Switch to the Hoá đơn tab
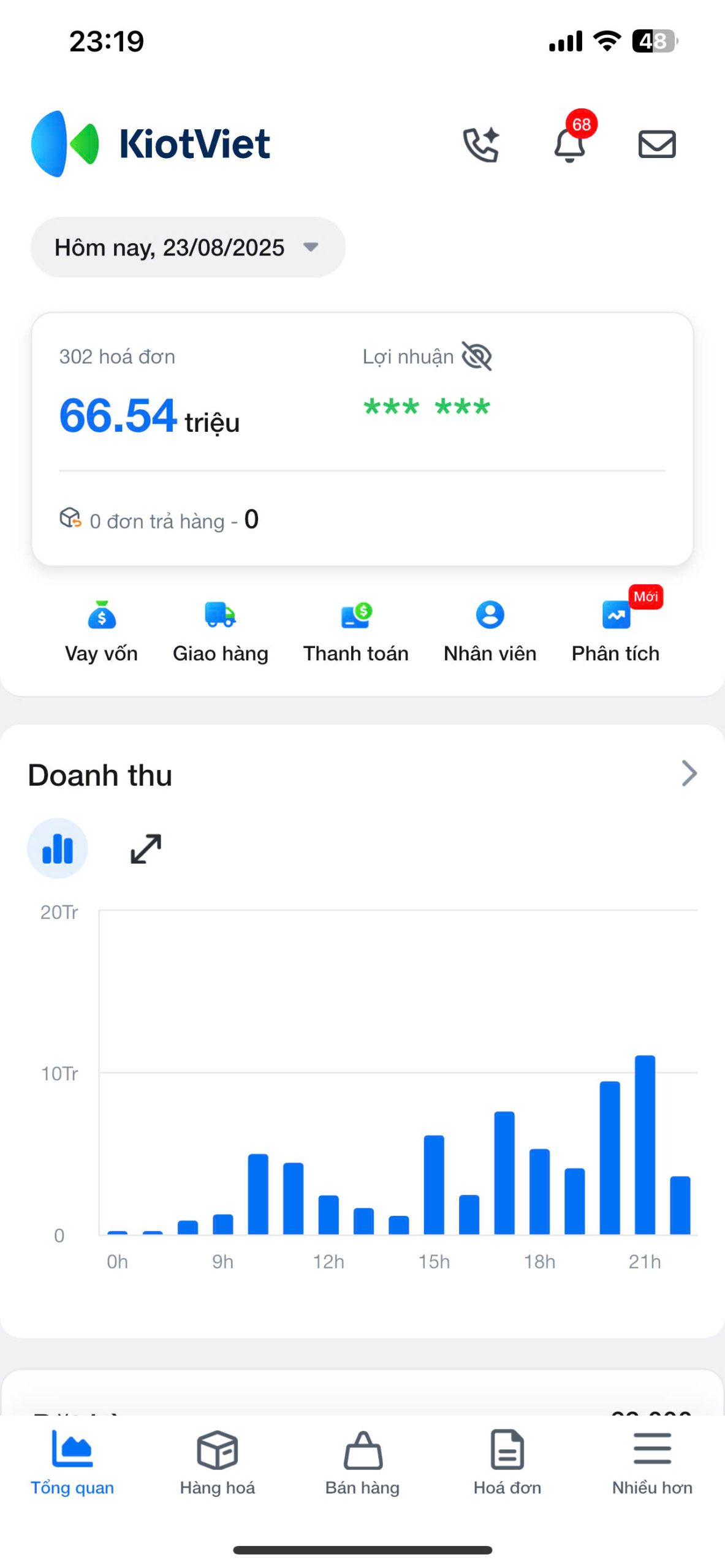 point(507,1463)
